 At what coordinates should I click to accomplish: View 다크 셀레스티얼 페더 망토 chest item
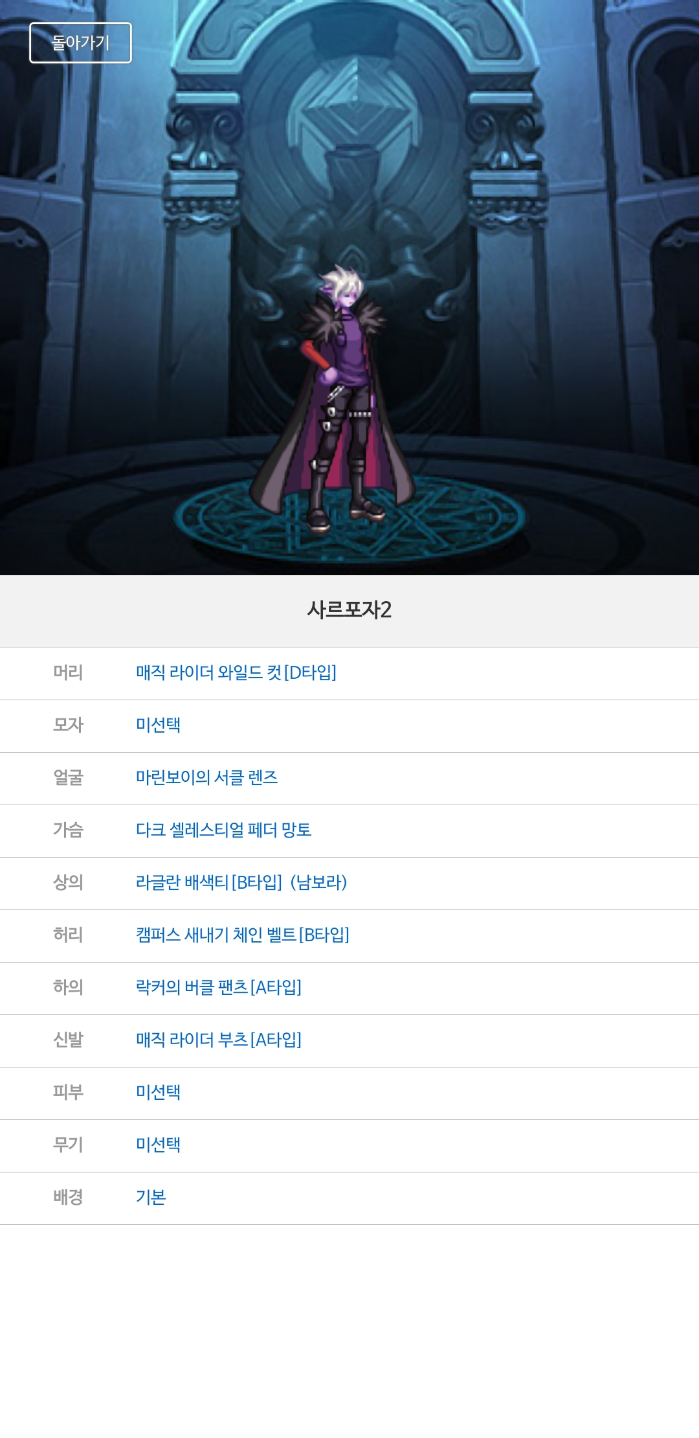(x=223, y=830)
